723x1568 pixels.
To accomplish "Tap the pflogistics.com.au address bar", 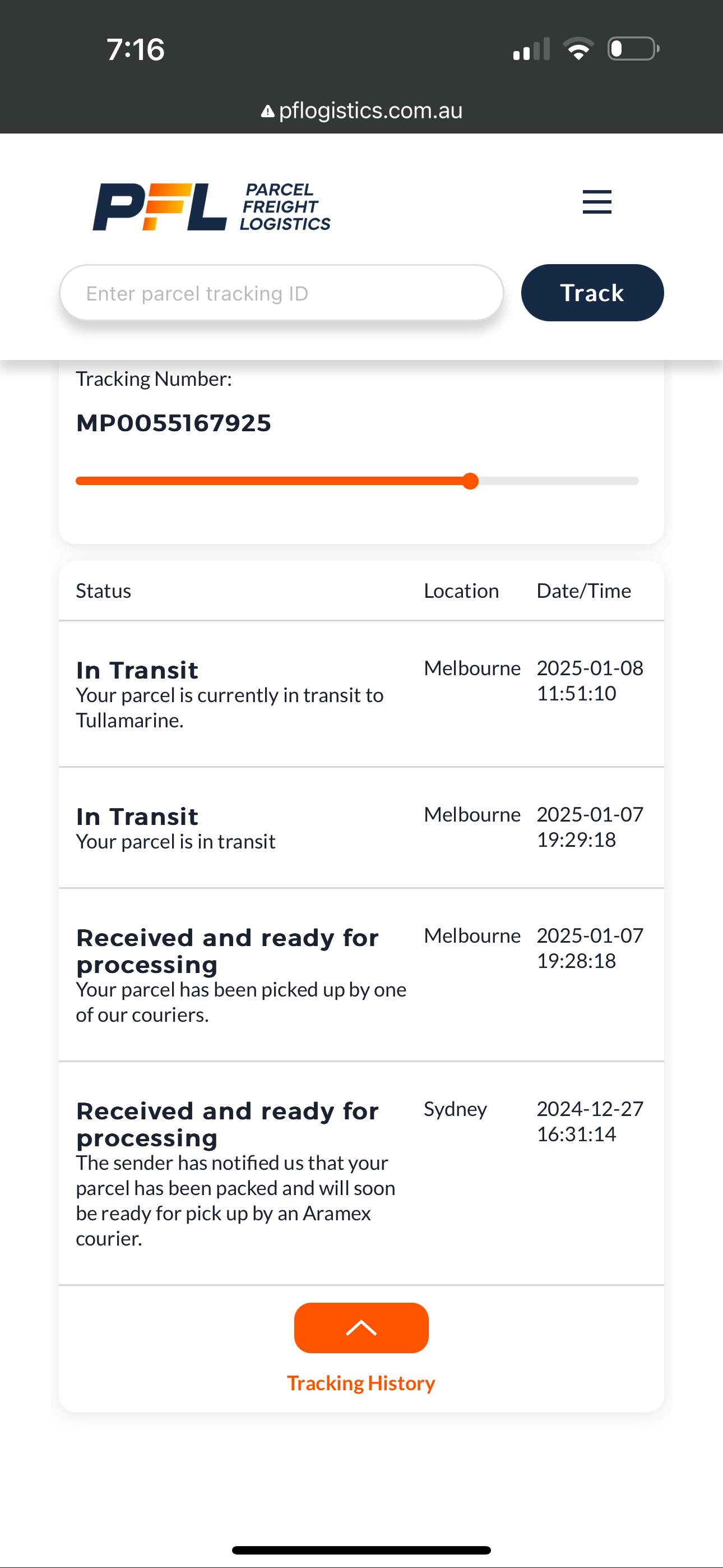I will pos(361,111).
